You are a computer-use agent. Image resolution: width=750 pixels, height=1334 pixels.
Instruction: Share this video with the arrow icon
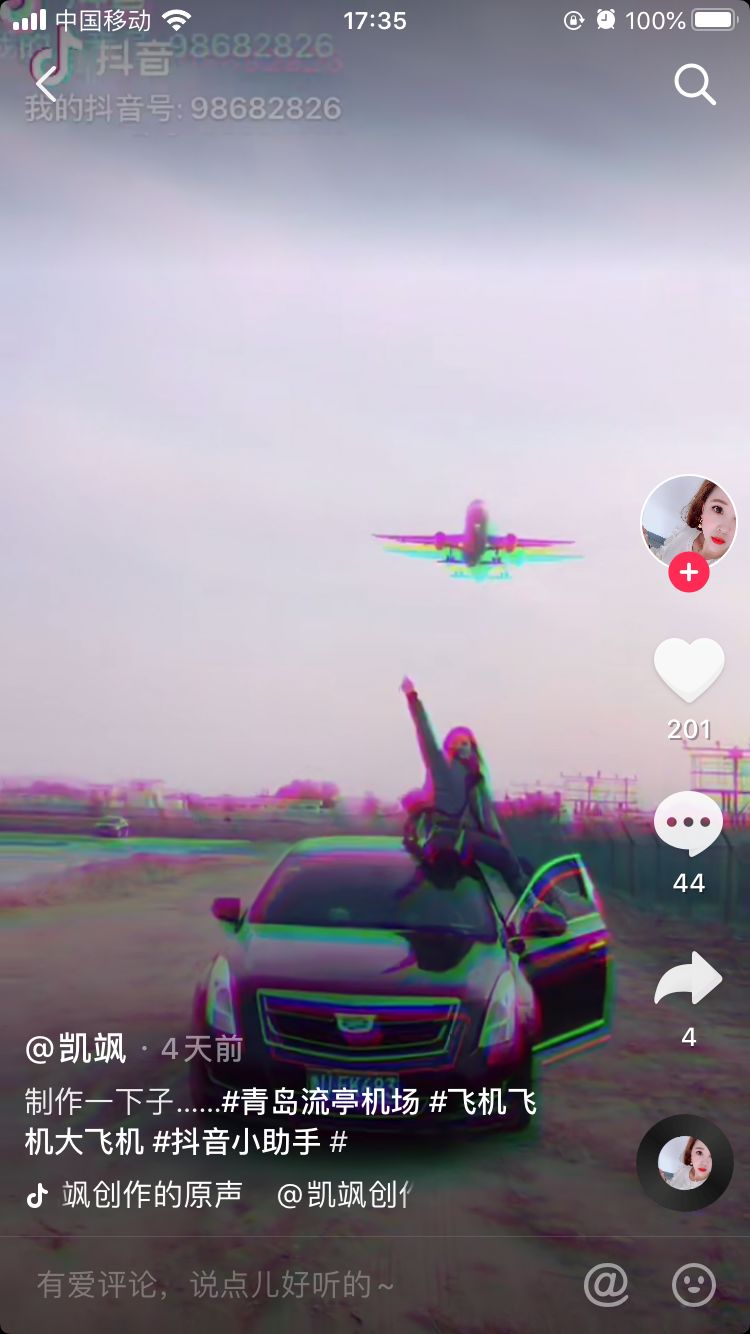[x=688, y=980]
